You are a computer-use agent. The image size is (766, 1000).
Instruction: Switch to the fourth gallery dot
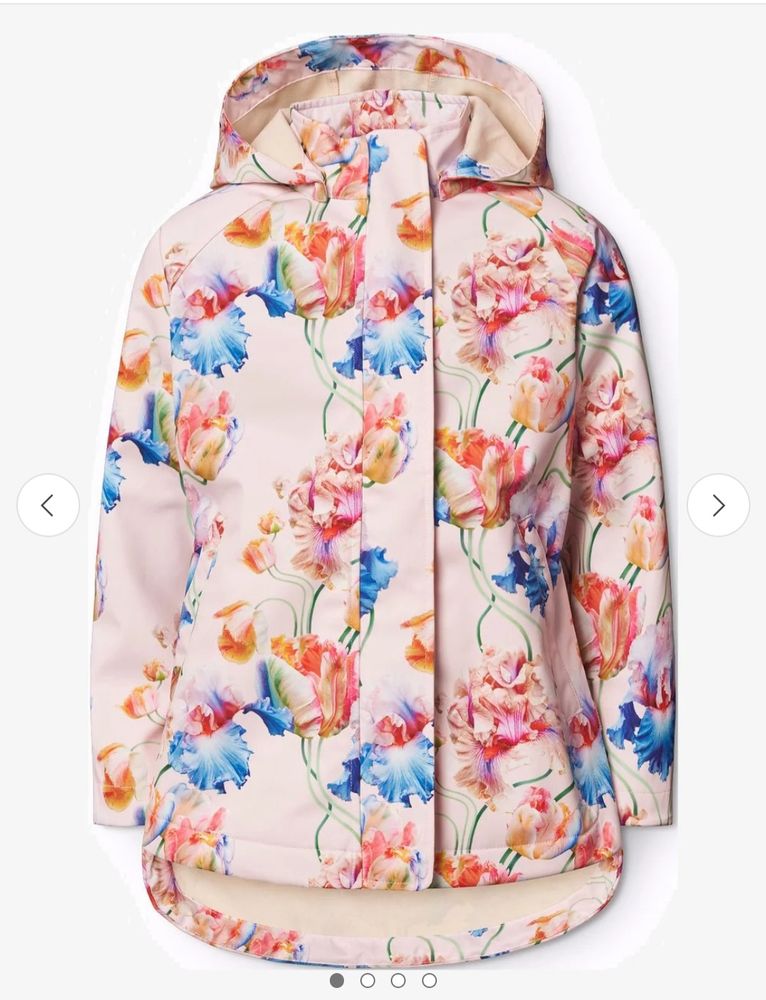coord(429,980)
